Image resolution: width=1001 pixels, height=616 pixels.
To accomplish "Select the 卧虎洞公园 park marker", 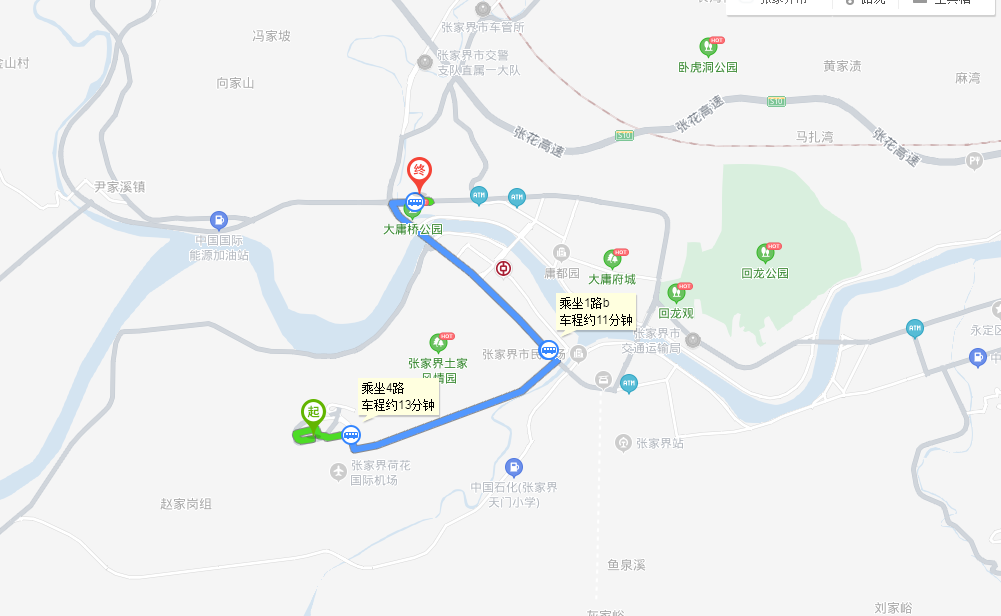I will pos(709,46).
